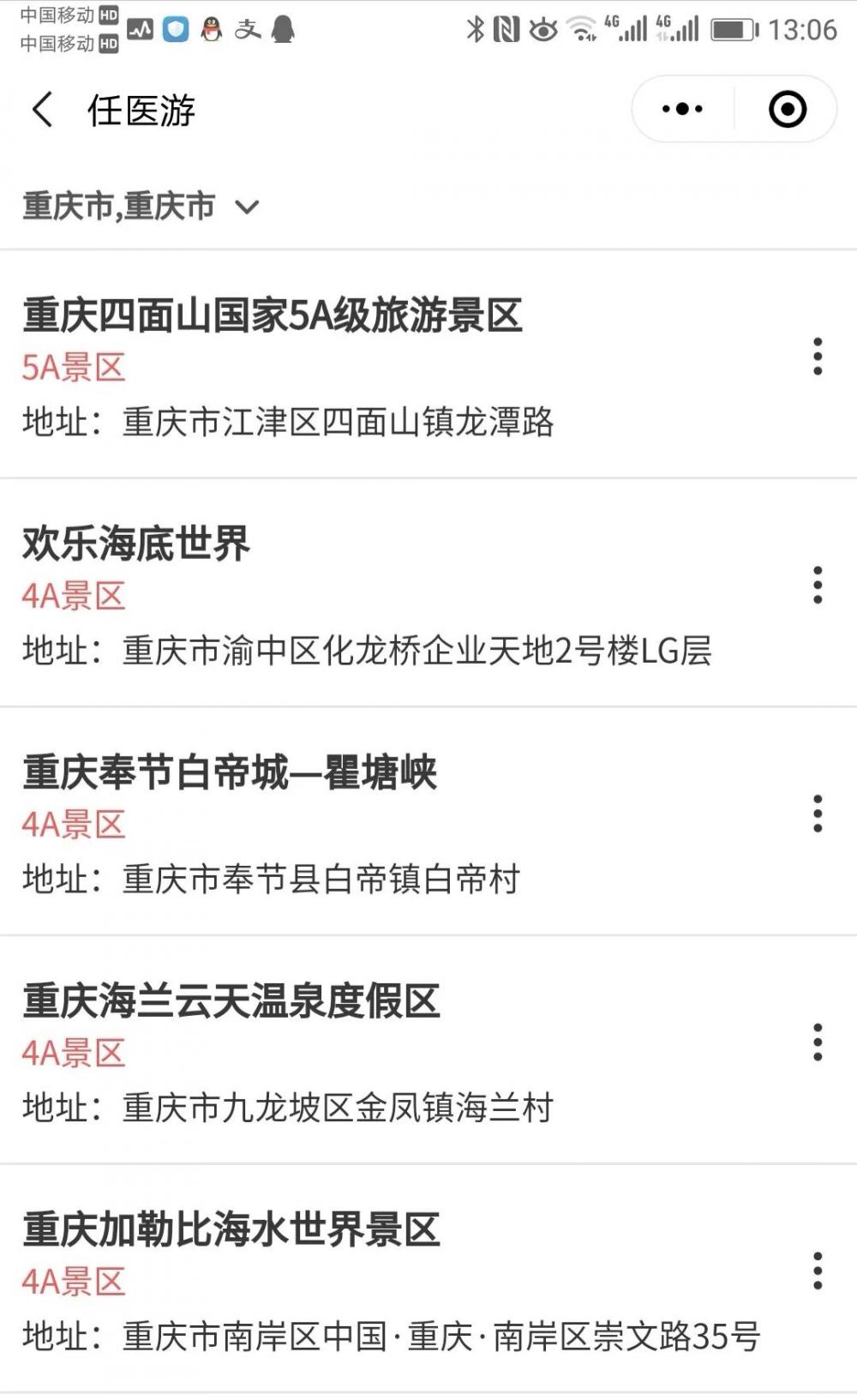Open 重庆海兰云天温泉度假区 entry
Screen dimensions: 857x1400
tap(231, 1001)
